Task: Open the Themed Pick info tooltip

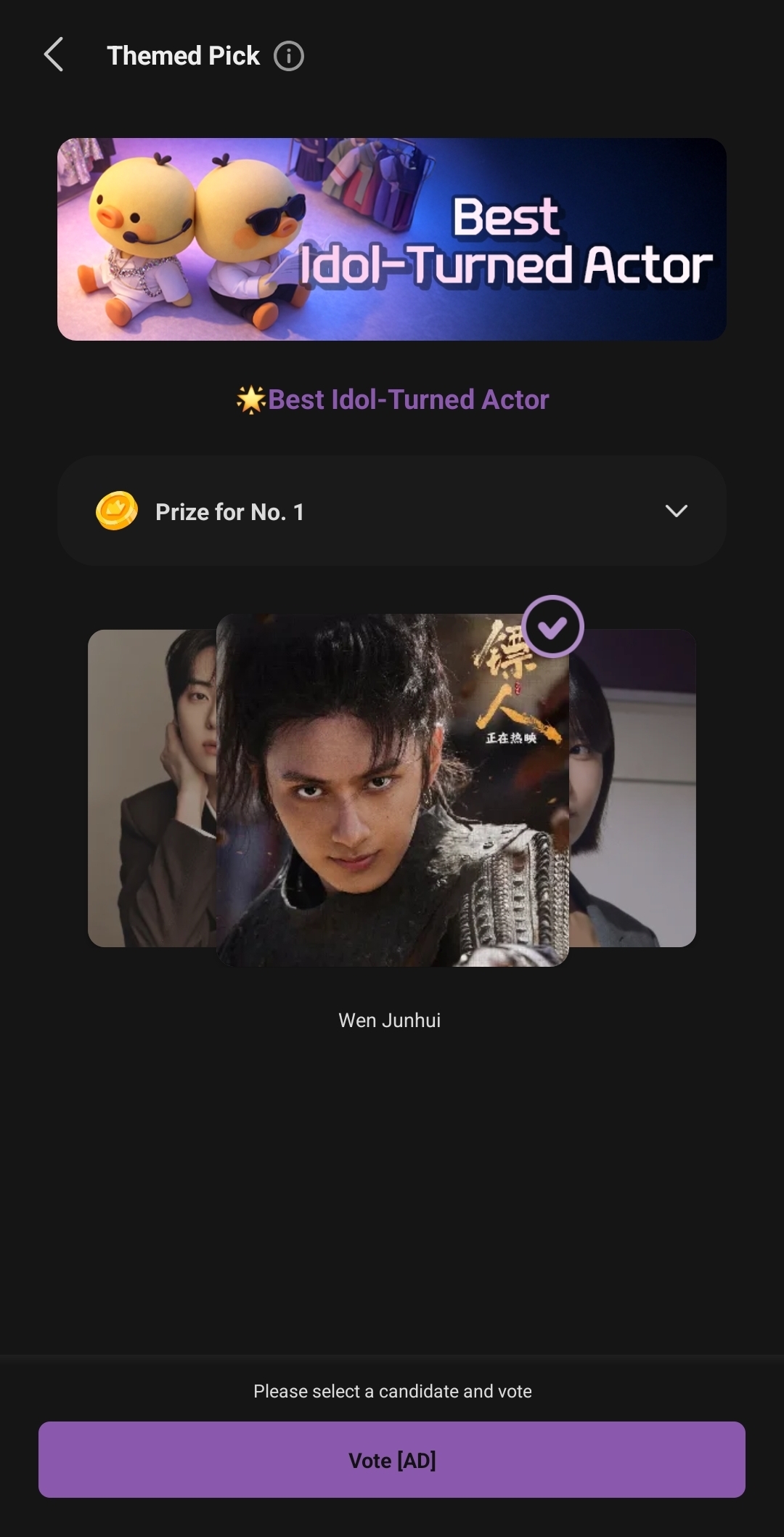Action: tap(289, 57)
